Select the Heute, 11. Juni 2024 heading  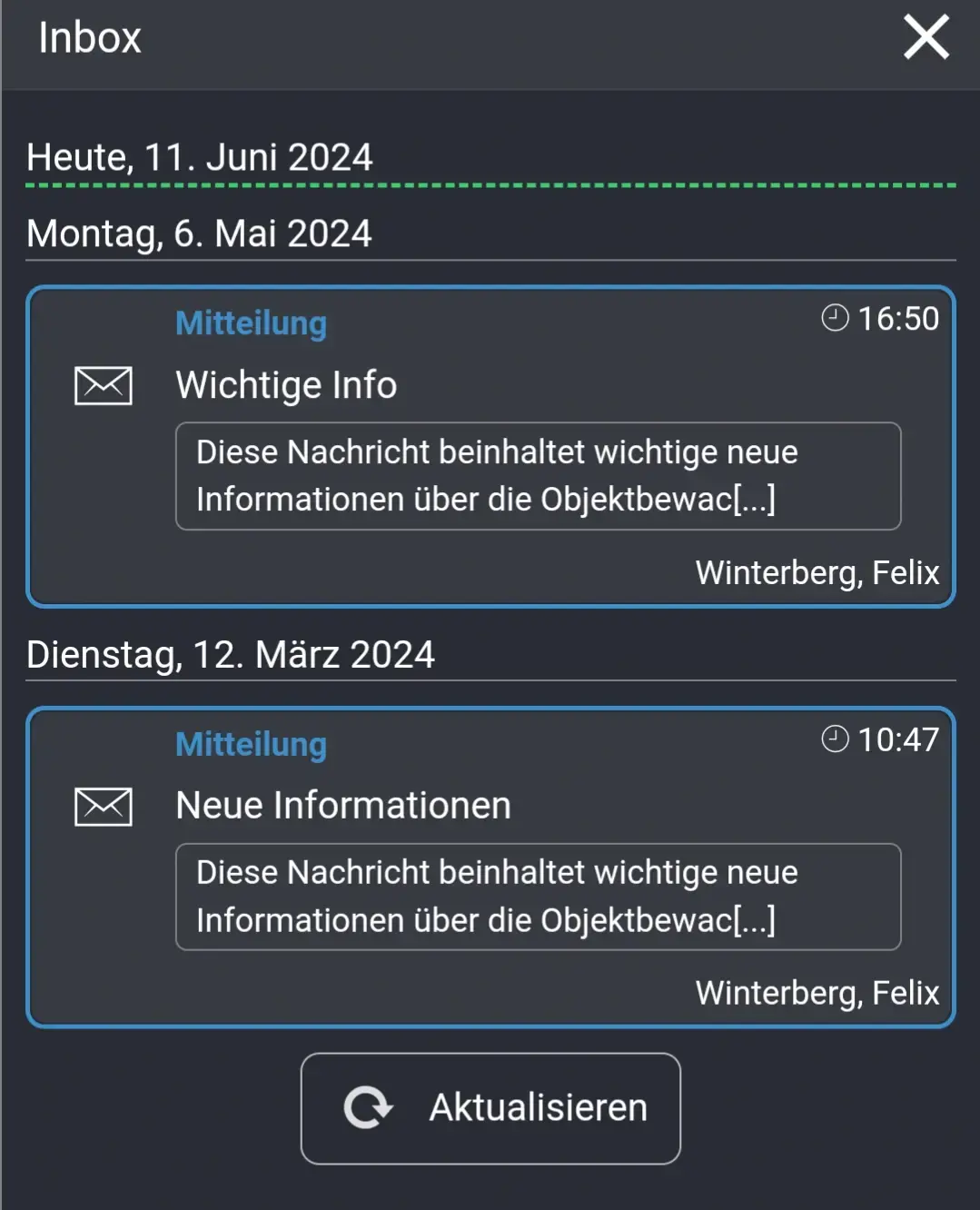(201, 156)
